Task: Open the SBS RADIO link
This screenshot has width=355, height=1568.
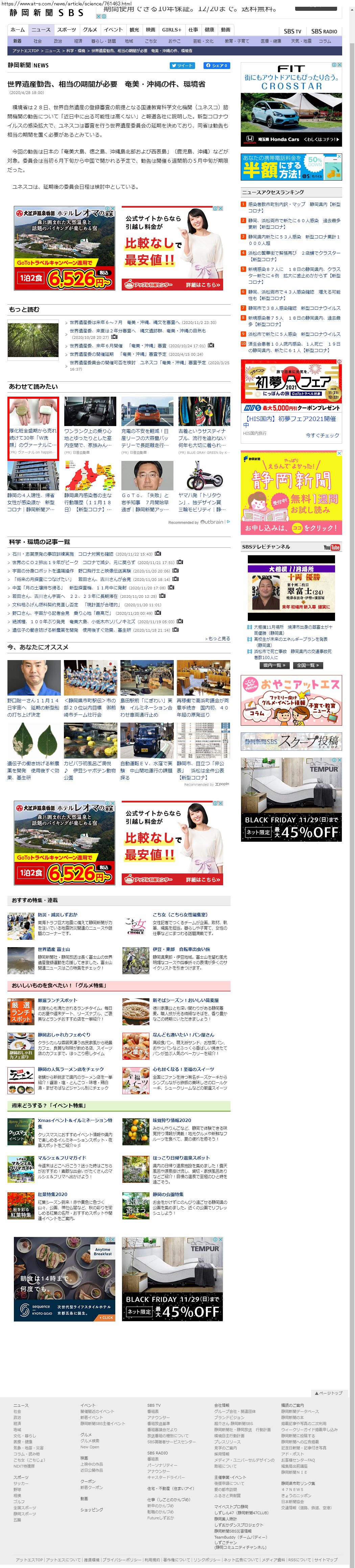Action: 324,31
